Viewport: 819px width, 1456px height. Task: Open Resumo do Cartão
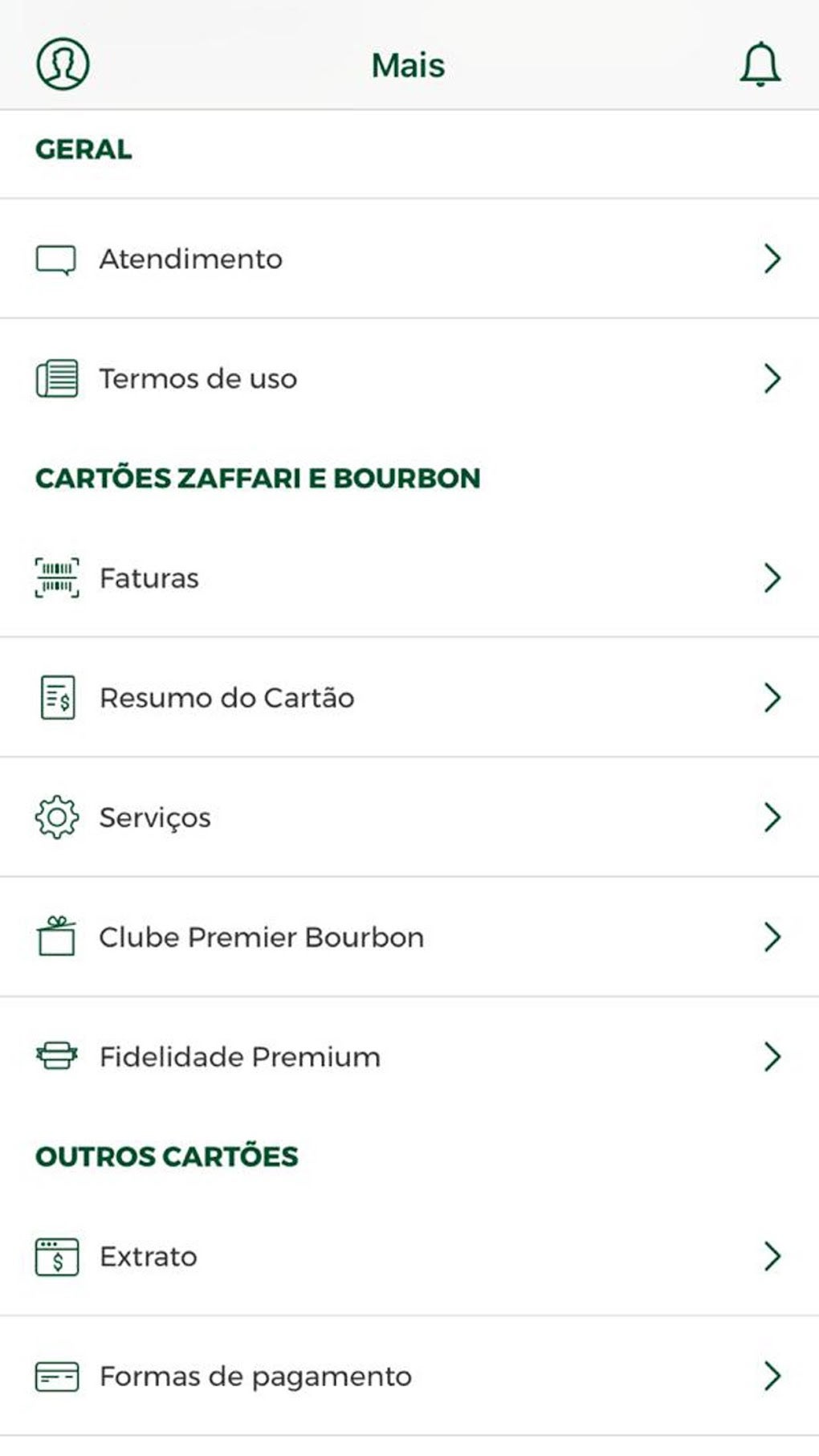click(409, 697)
